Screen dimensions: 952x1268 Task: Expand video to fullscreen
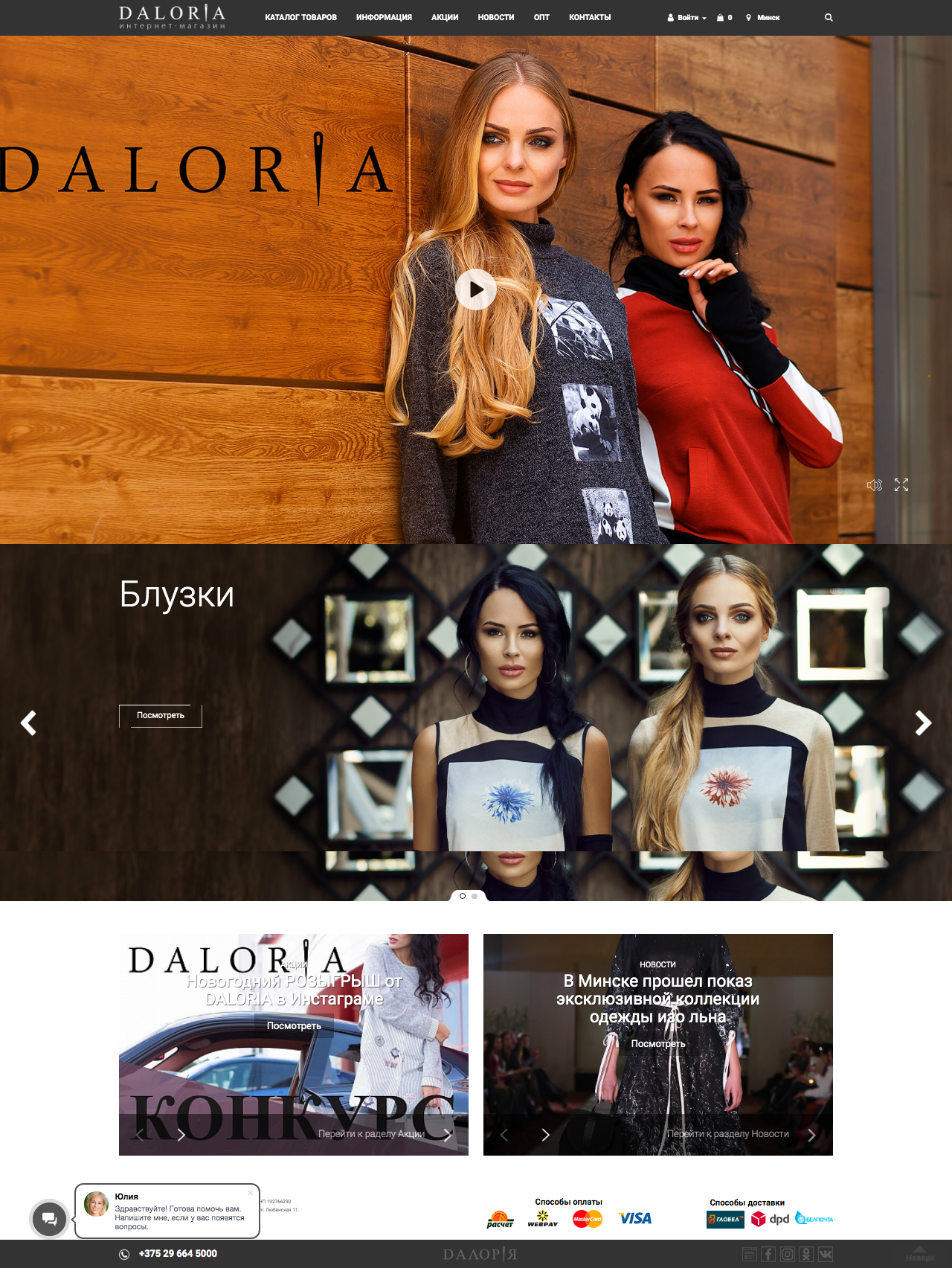[901, 485]
